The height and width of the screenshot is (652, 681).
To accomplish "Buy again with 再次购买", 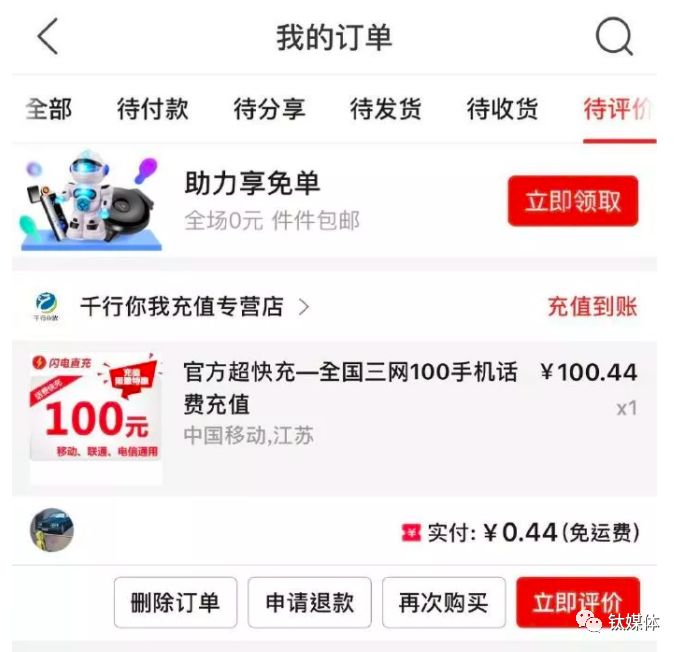I will coord(443,603).
